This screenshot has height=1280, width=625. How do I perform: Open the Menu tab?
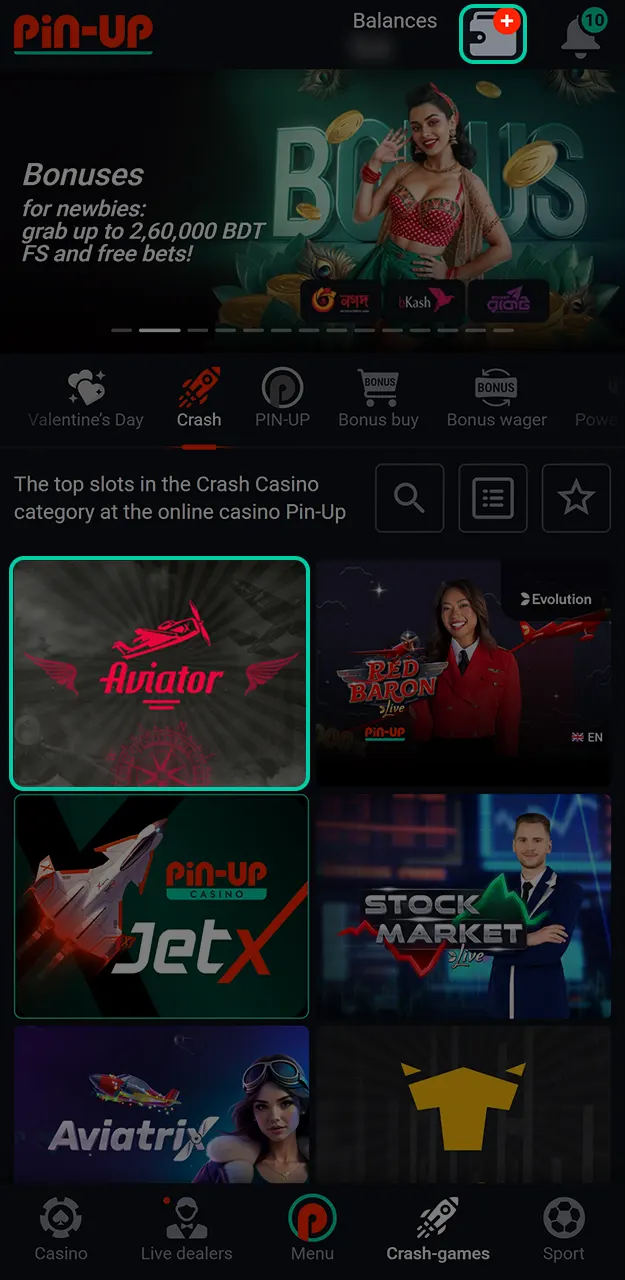312,1230
